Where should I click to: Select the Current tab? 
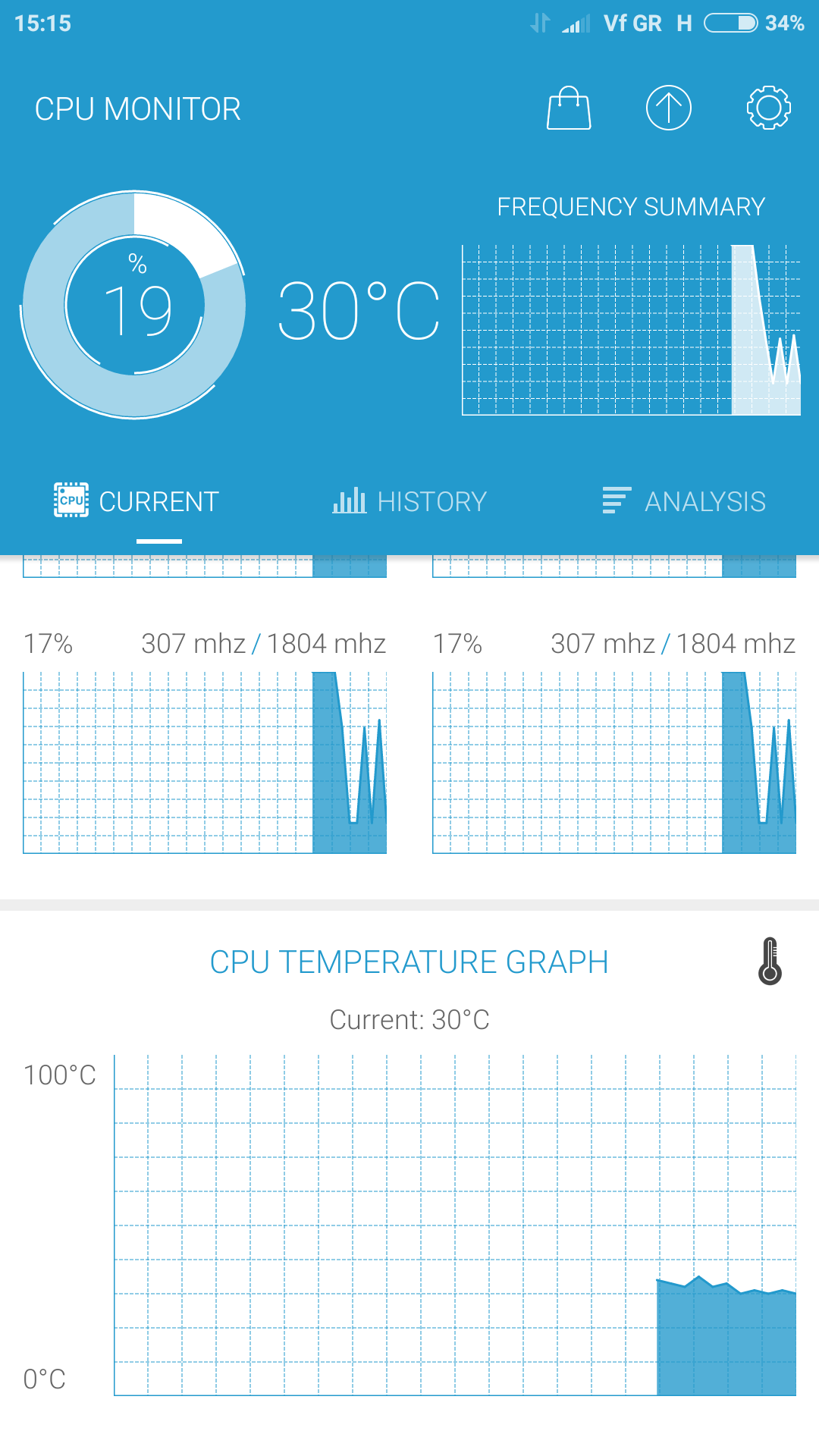[137, 501]
